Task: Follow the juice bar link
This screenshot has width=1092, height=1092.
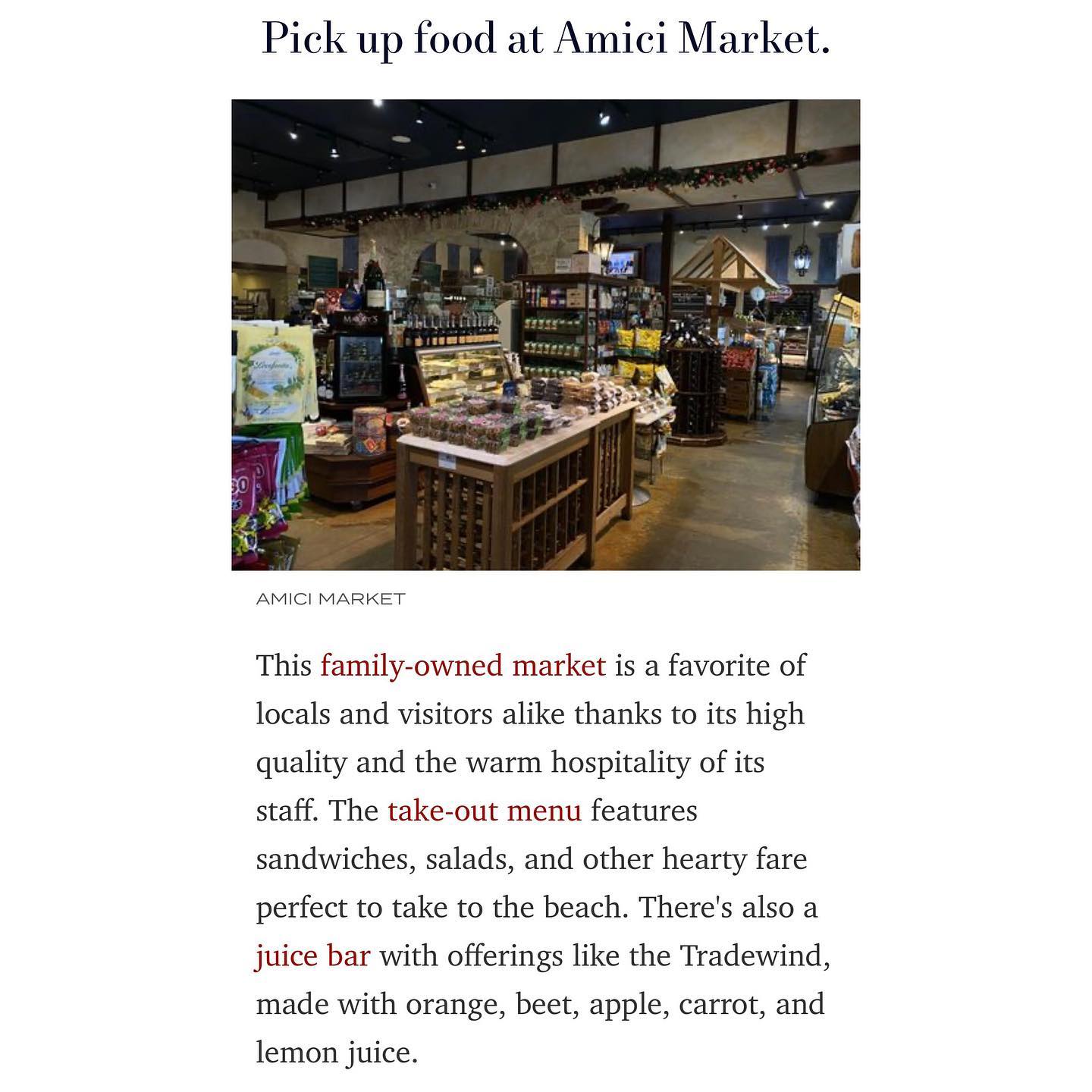Action: (x=312, y=955)
